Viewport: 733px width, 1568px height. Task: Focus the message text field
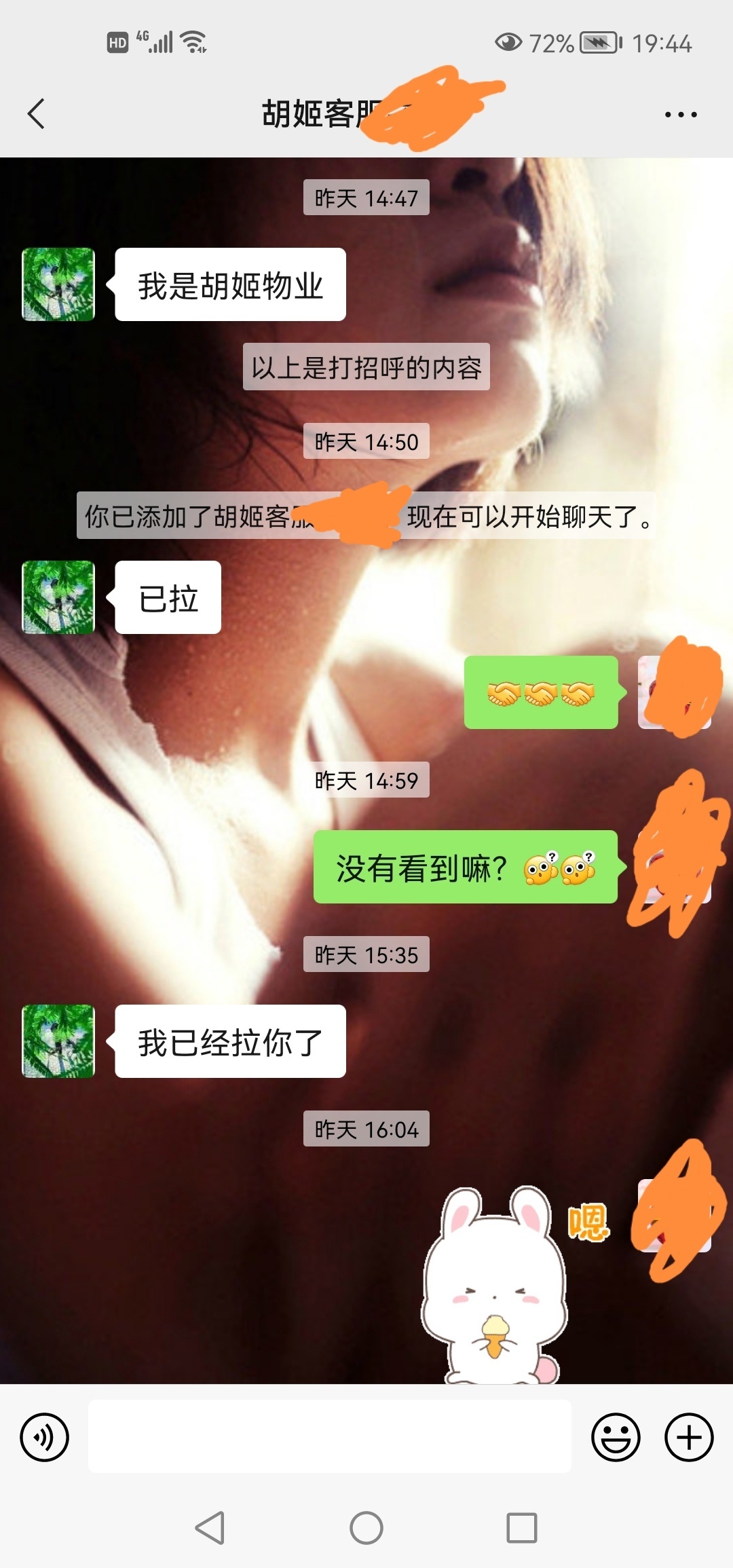pos(329,1436)
